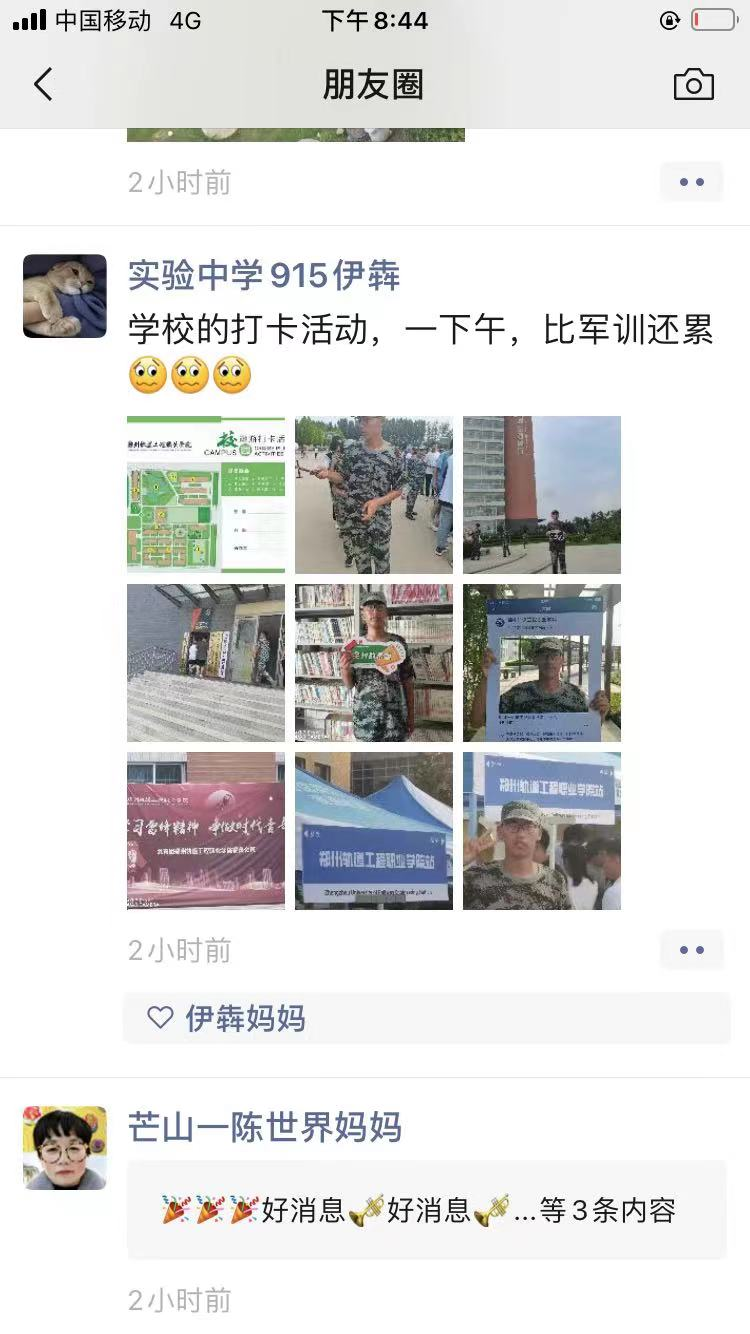The image size is (750, 1334).
Task: View 伊犇's cat avatar profile
Action: [65, 296]
